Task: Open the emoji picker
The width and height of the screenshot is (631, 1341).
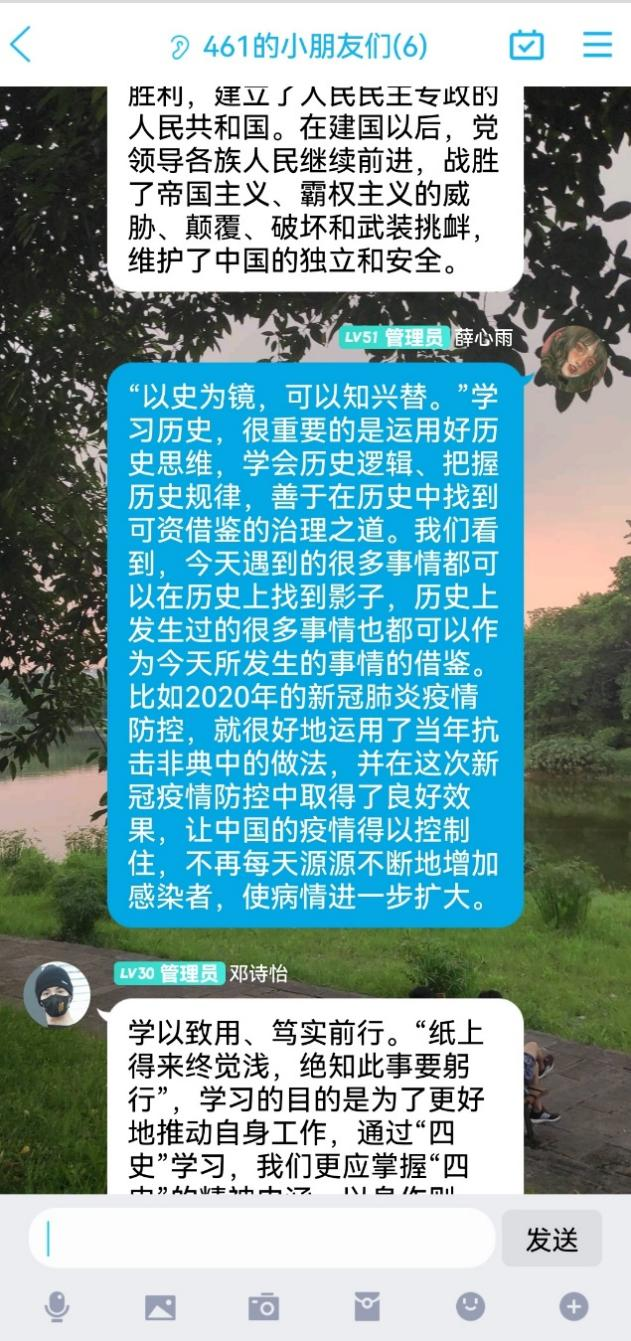Action: click(470, 1306)
